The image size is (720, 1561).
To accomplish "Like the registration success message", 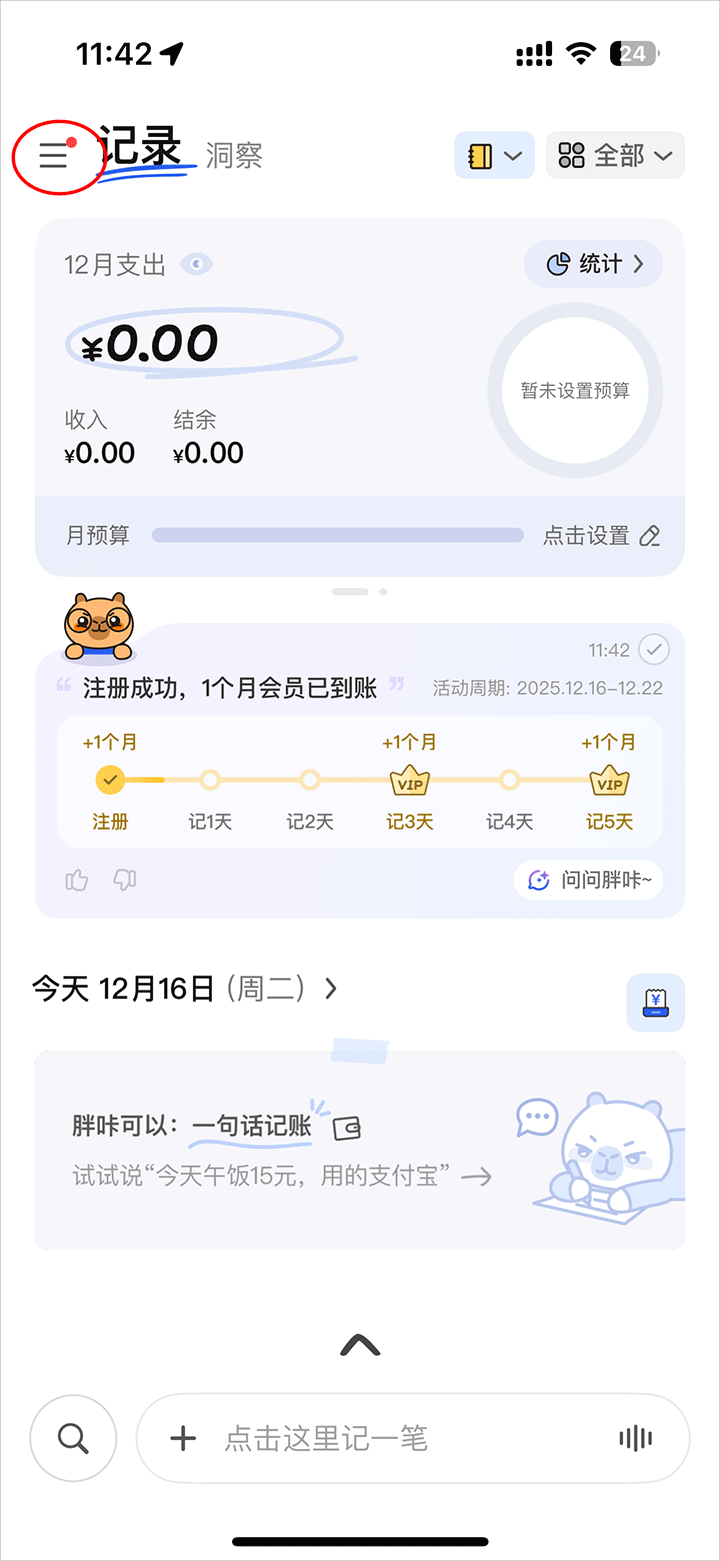I will pyautogui.click(x=77, y=880).
